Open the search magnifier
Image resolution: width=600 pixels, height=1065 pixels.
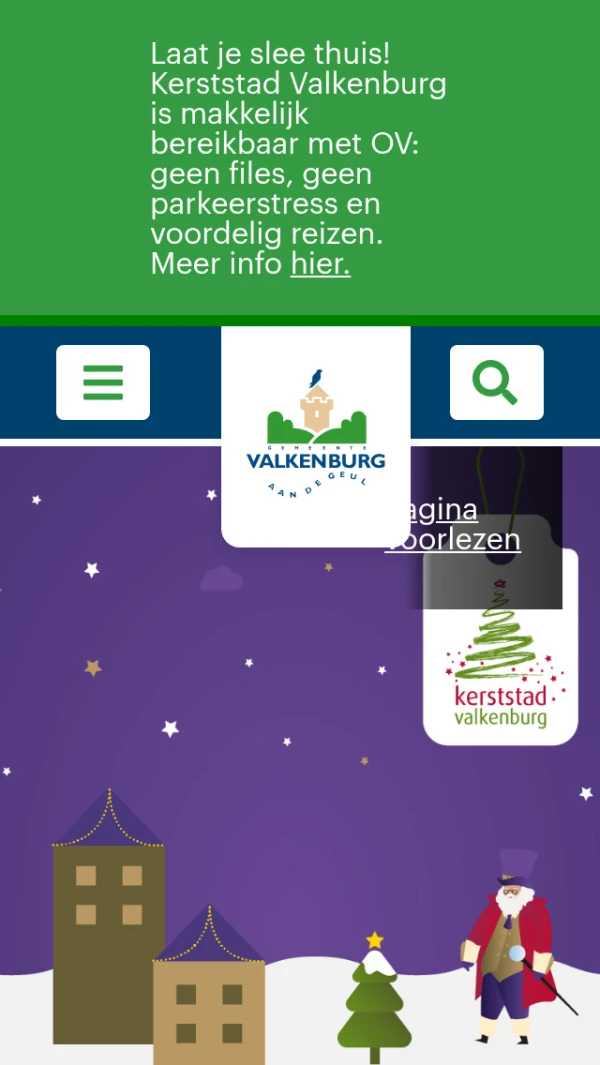point(496,383)
